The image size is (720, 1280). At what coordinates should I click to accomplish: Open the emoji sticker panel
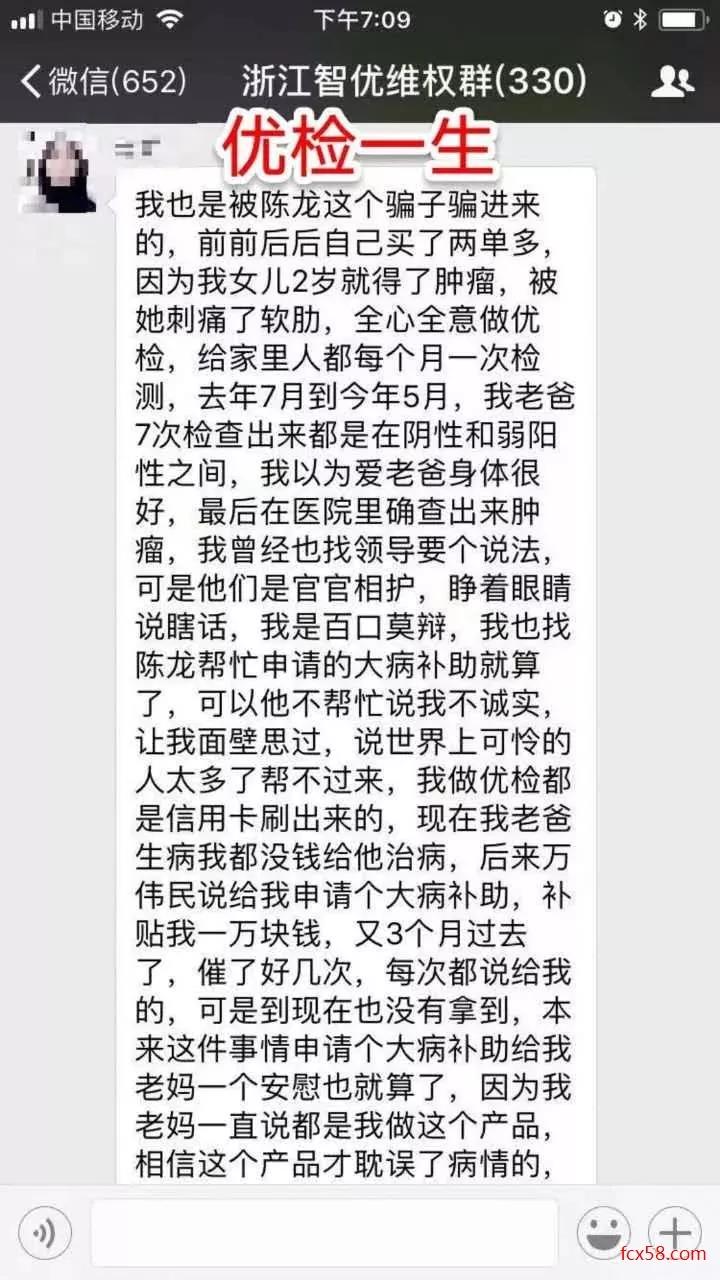604,1233
